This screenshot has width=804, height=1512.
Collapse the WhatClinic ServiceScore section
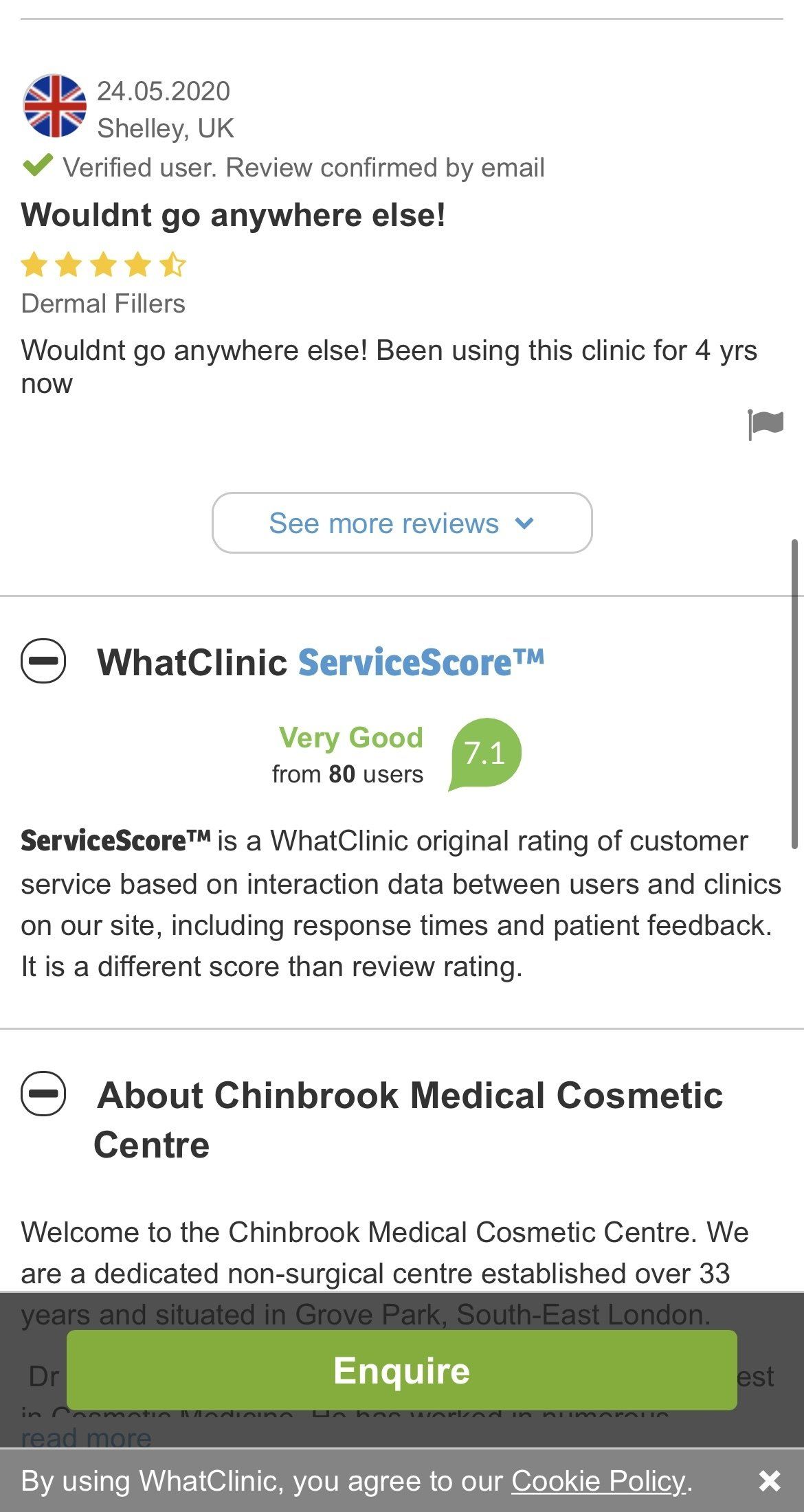point(43,661)
